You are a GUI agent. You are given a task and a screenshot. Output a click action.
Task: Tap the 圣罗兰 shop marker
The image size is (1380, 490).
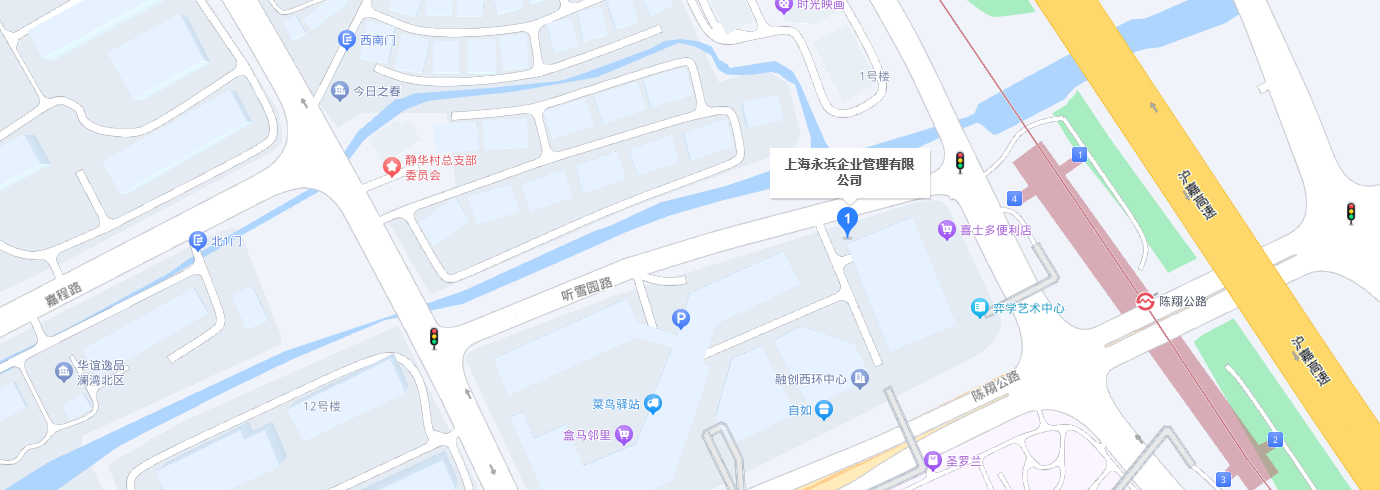tap(933, 460)
